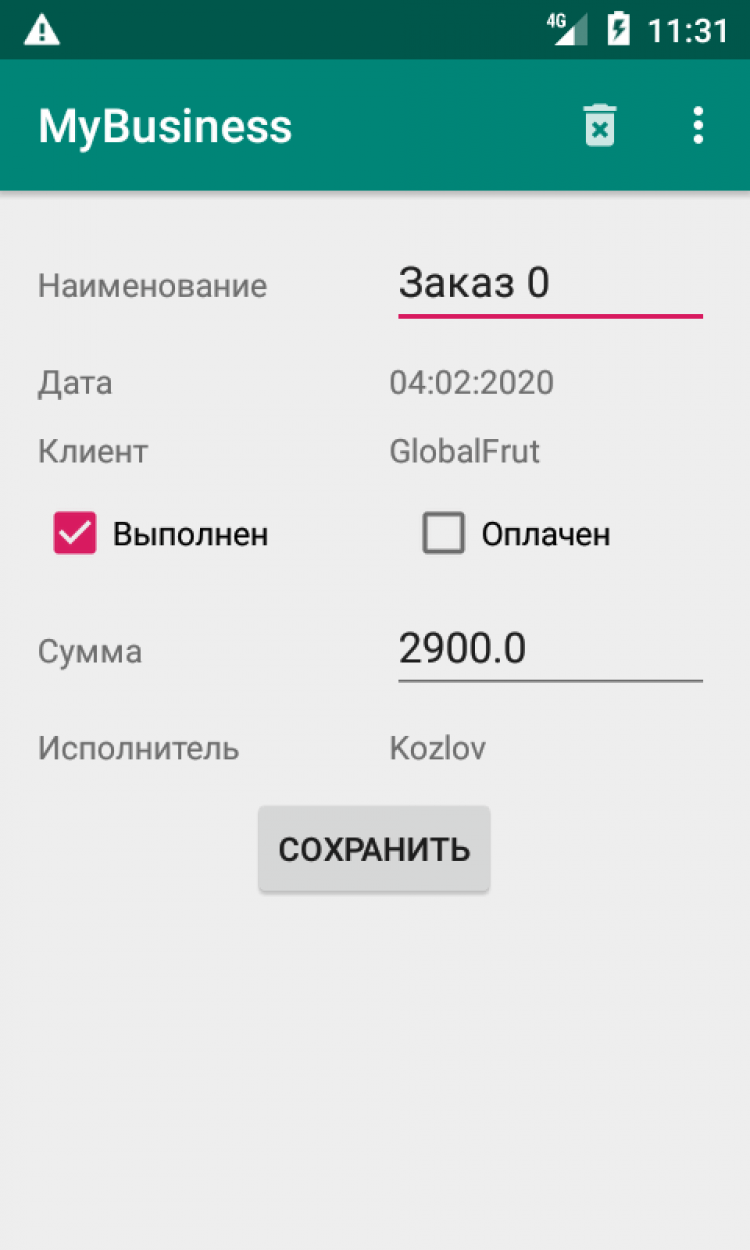Select a different client instead of GlobalFrut
Viewport: 750px width, 1250px height.
click(x=464, y=452)
